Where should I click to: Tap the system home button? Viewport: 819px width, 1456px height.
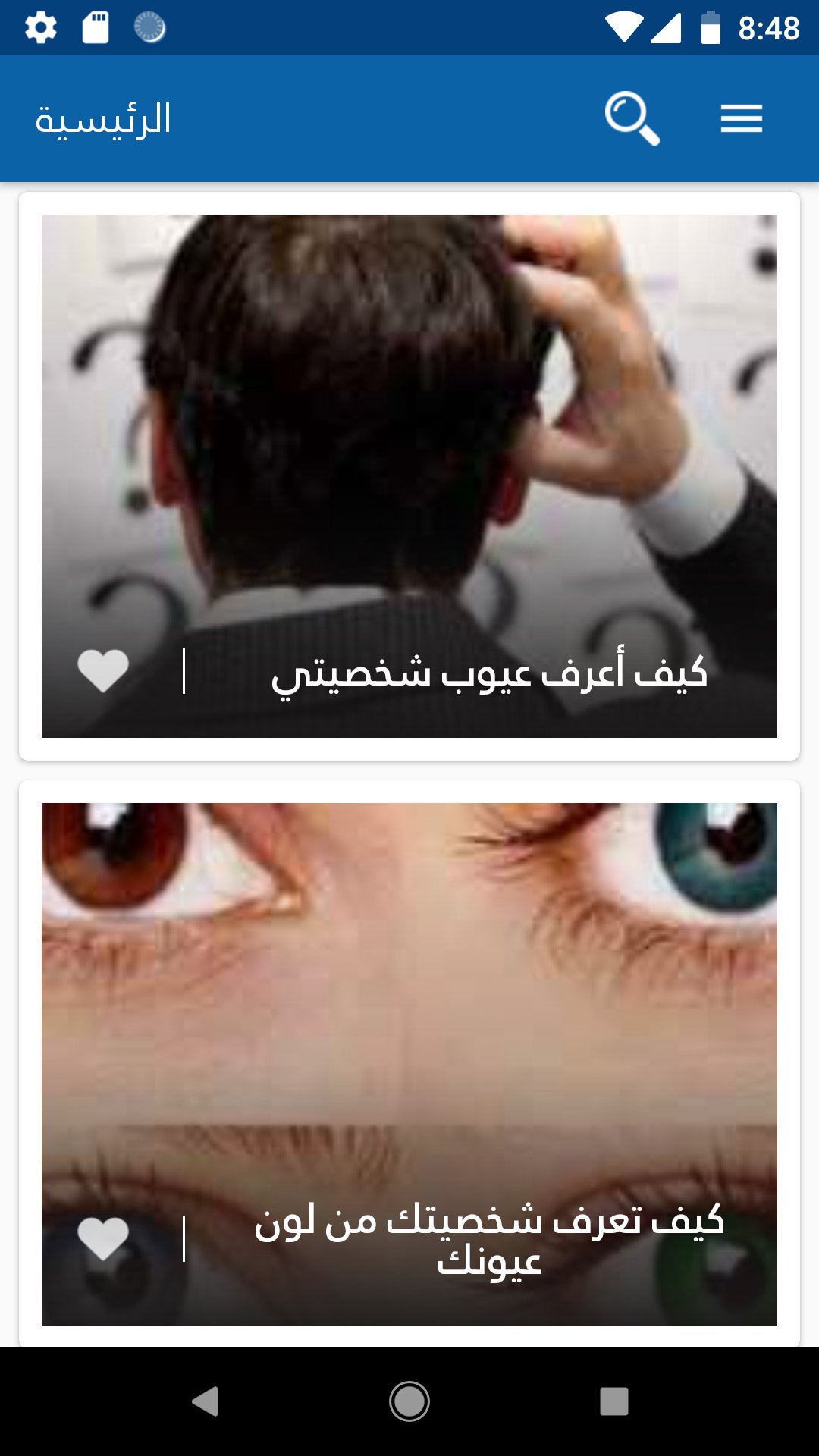point(409,1401)
